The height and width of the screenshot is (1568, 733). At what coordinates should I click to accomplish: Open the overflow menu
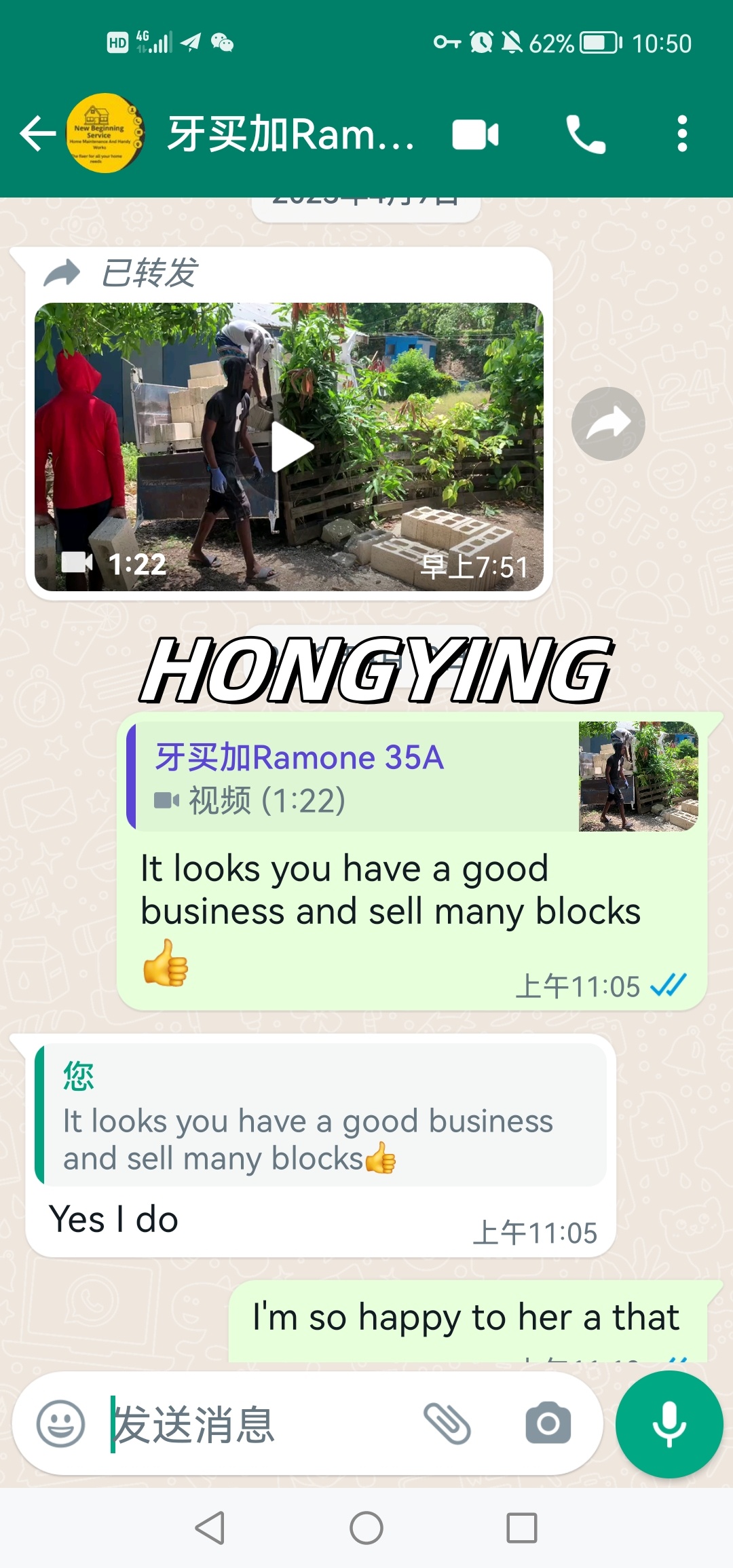point(682,134)
